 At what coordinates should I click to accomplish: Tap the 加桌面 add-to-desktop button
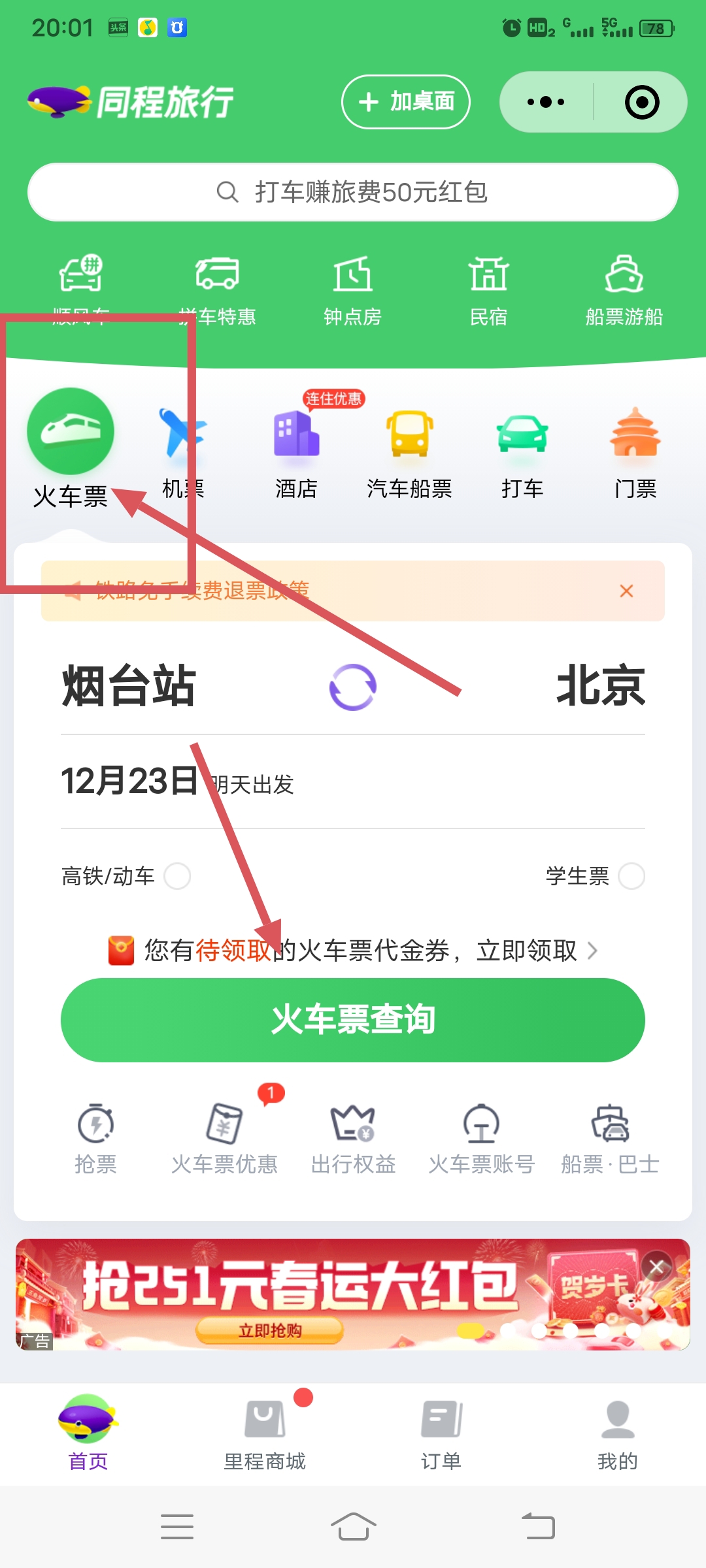[x=405, y=102]
